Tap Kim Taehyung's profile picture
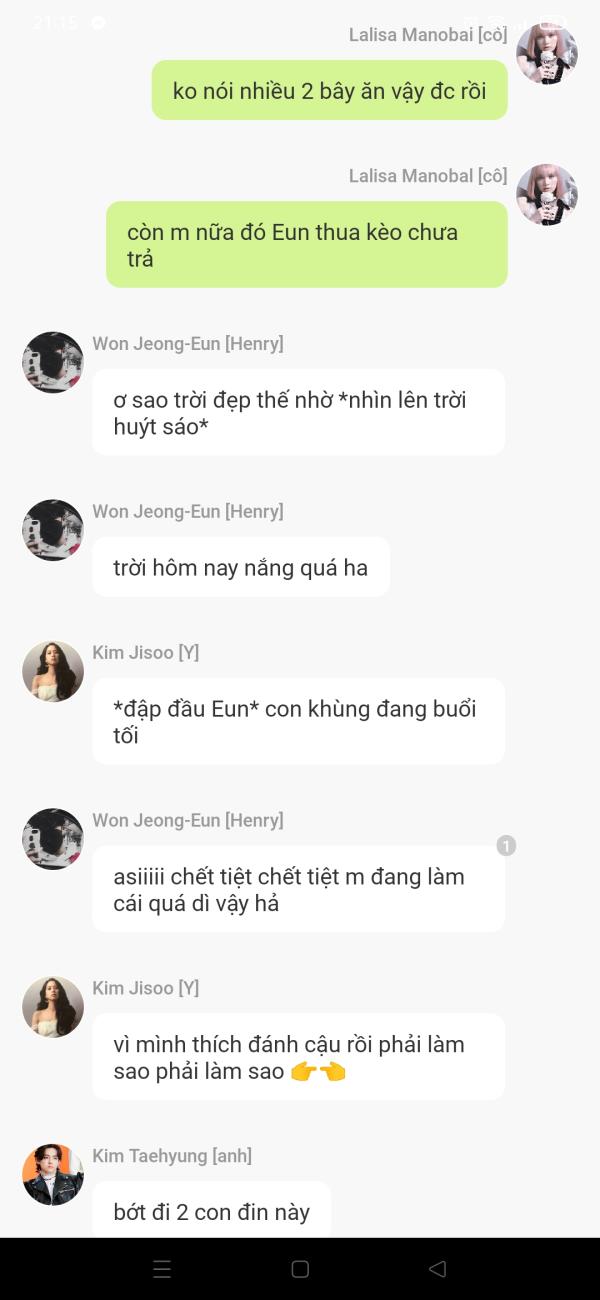600x1300 pixels. point(53,1174)
